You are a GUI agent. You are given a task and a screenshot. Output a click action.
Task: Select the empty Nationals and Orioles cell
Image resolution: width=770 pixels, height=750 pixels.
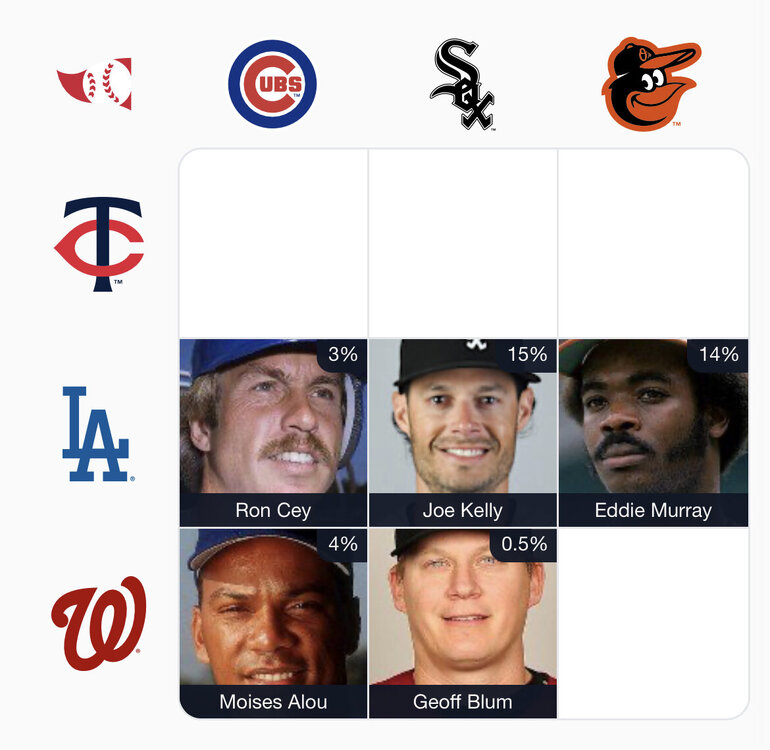tap(653, 623)
